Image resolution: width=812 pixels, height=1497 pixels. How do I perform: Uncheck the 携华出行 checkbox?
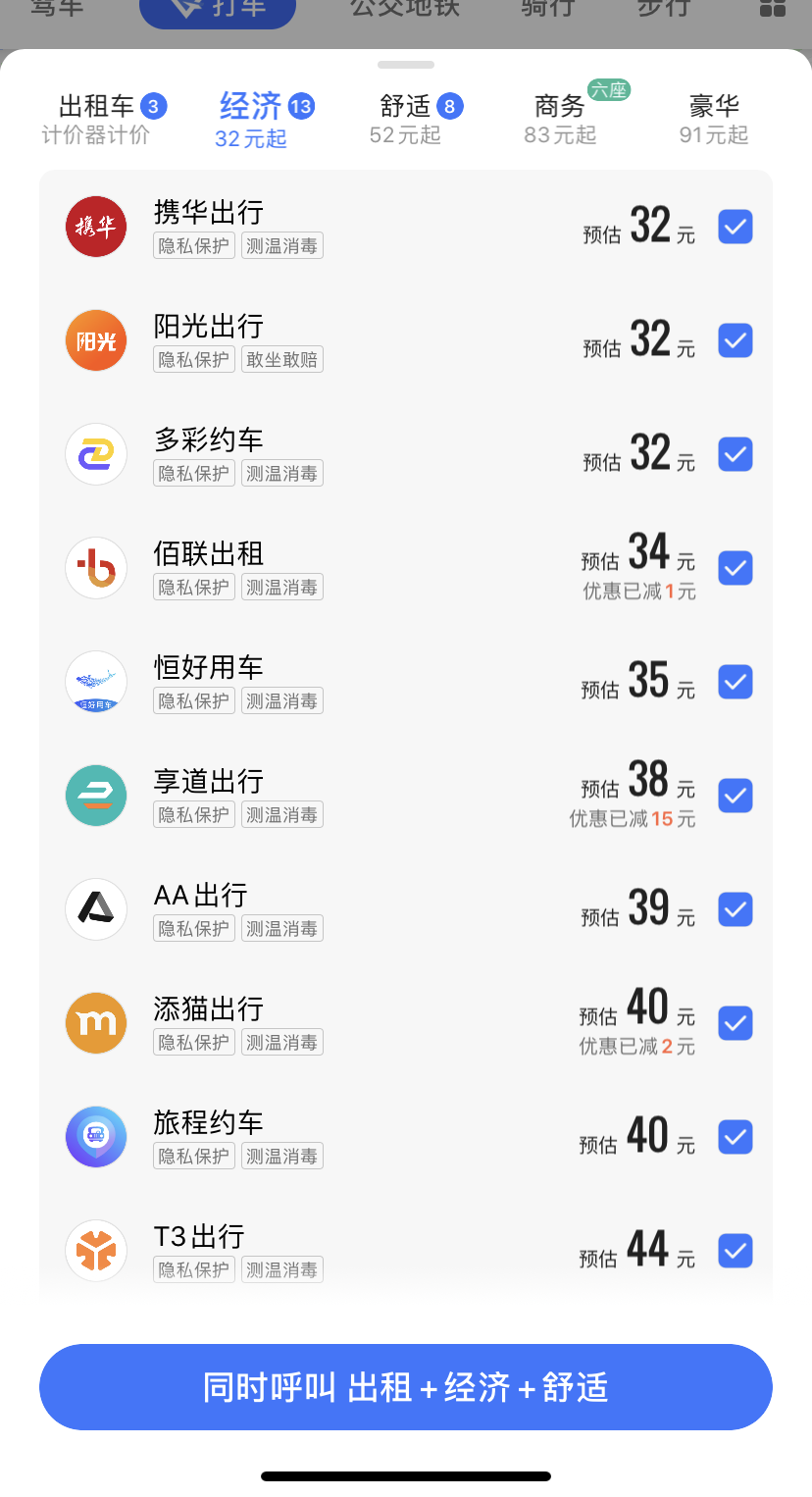click(x=735, y=227)
